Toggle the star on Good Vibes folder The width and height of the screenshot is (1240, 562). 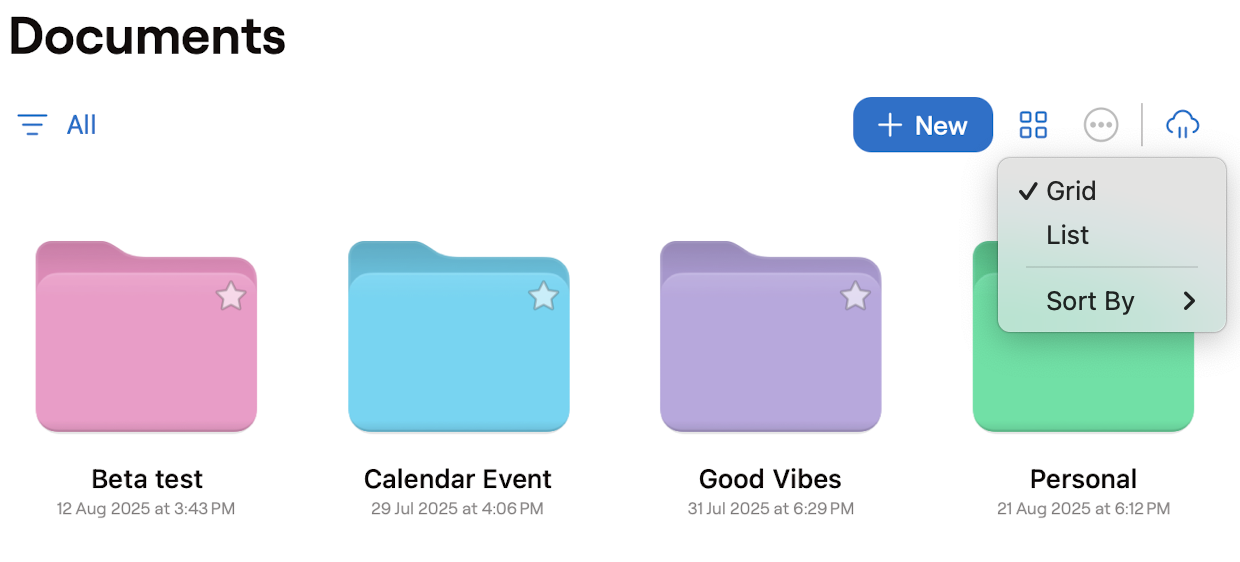tap(855, 295)
